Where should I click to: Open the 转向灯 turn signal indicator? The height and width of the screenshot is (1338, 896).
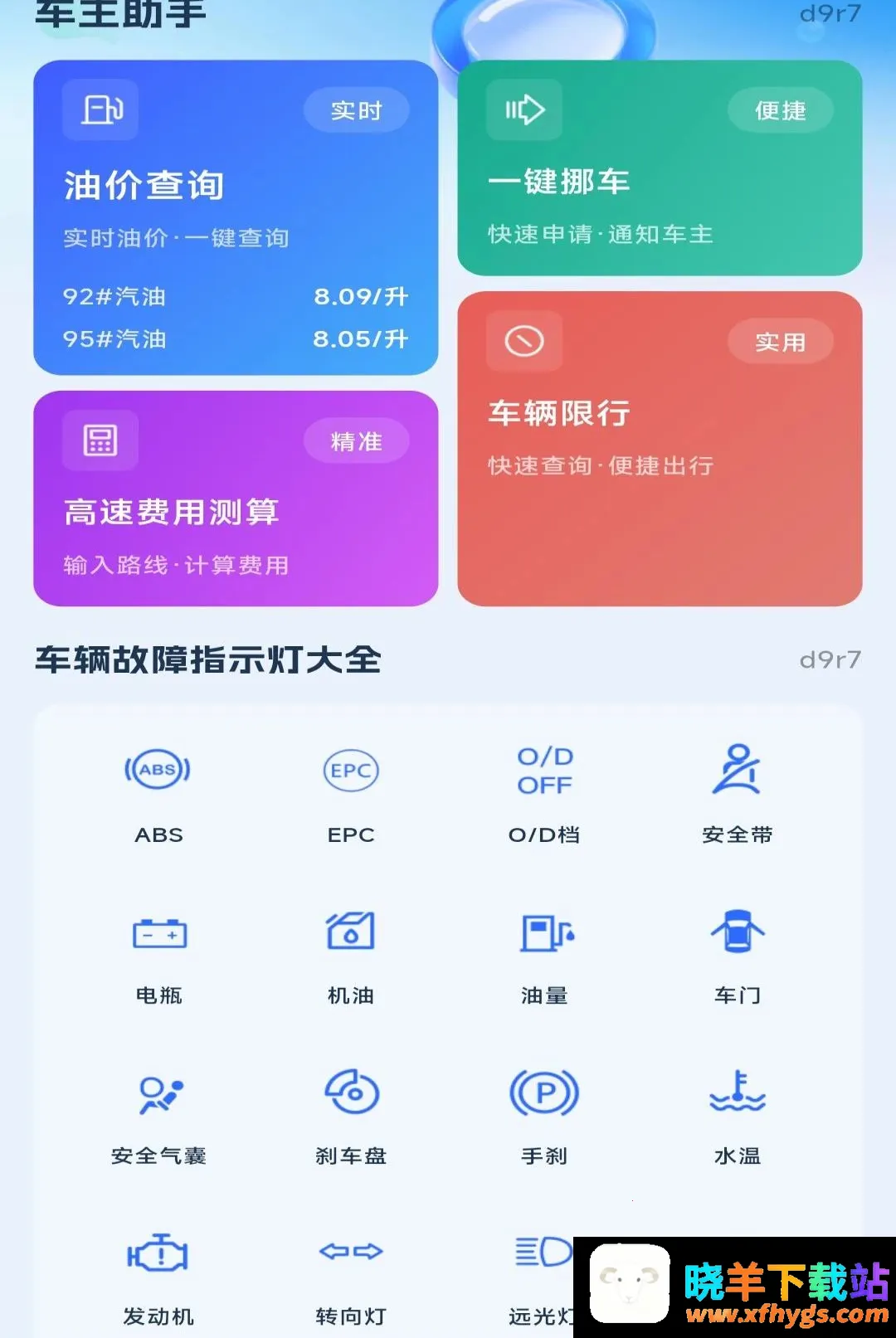point(351,1277)
